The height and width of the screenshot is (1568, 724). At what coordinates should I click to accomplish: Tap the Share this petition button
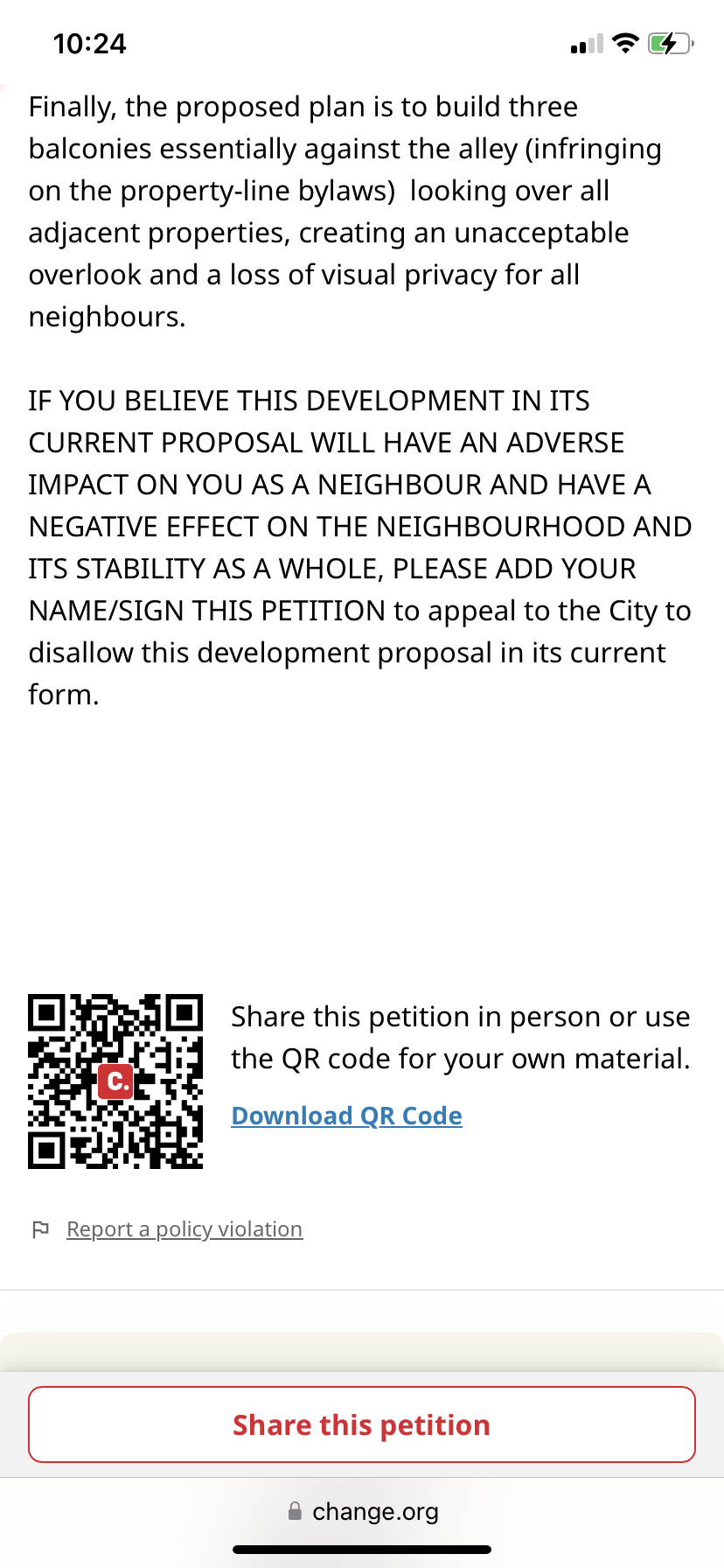coord(361,1424)
